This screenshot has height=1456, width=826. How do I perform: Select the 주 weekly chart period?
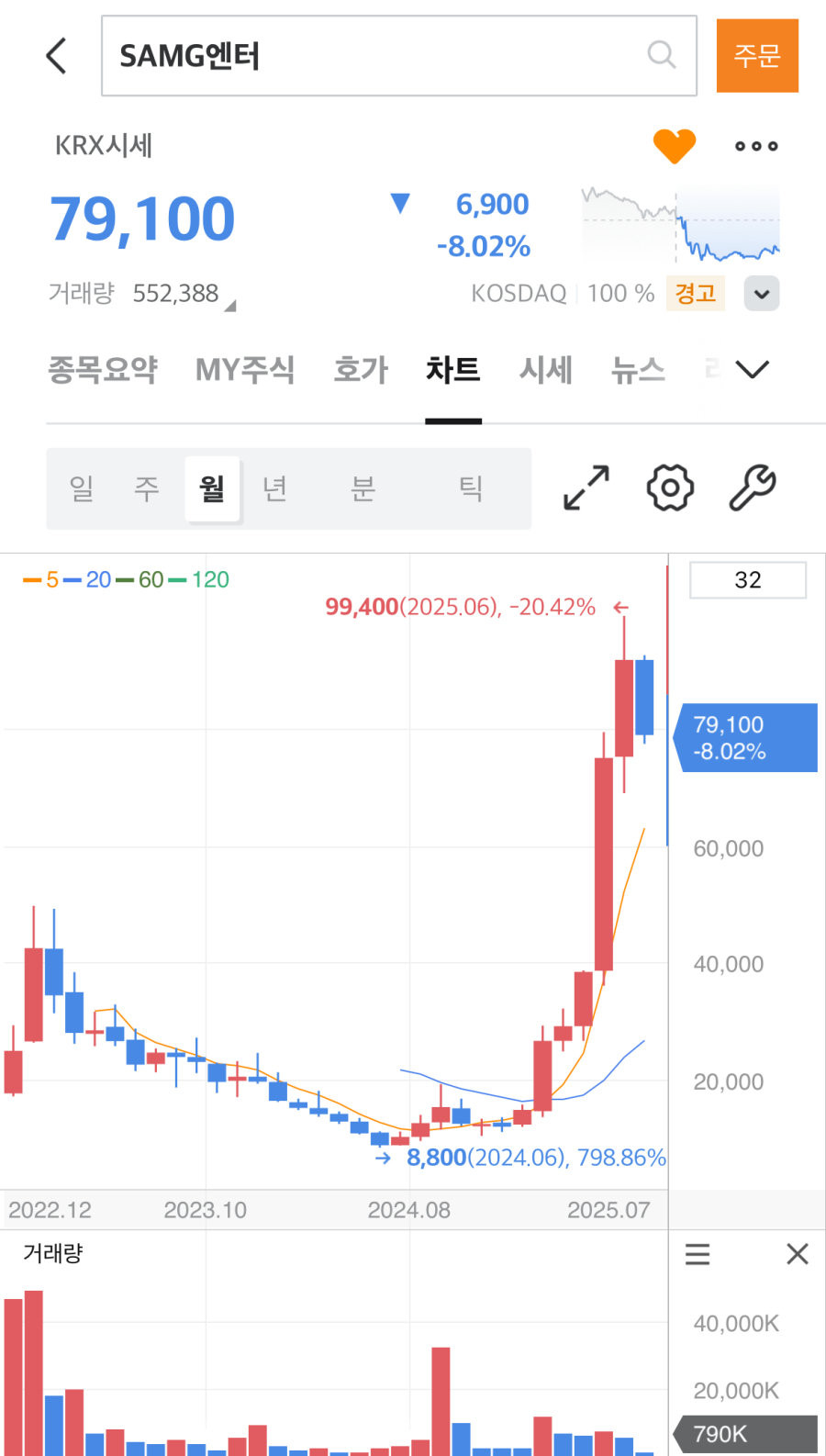coord(147,488)
